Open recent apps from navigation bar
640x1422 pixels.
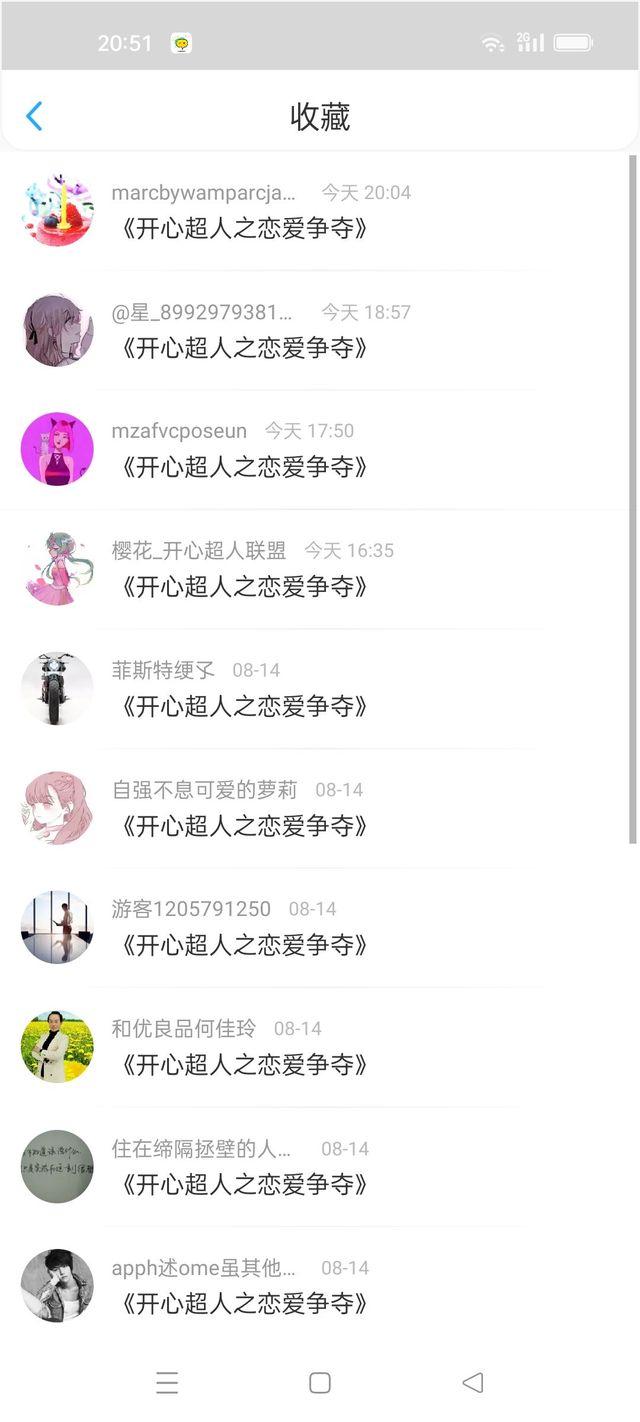pyautogui.click(x=167, y=1383)
